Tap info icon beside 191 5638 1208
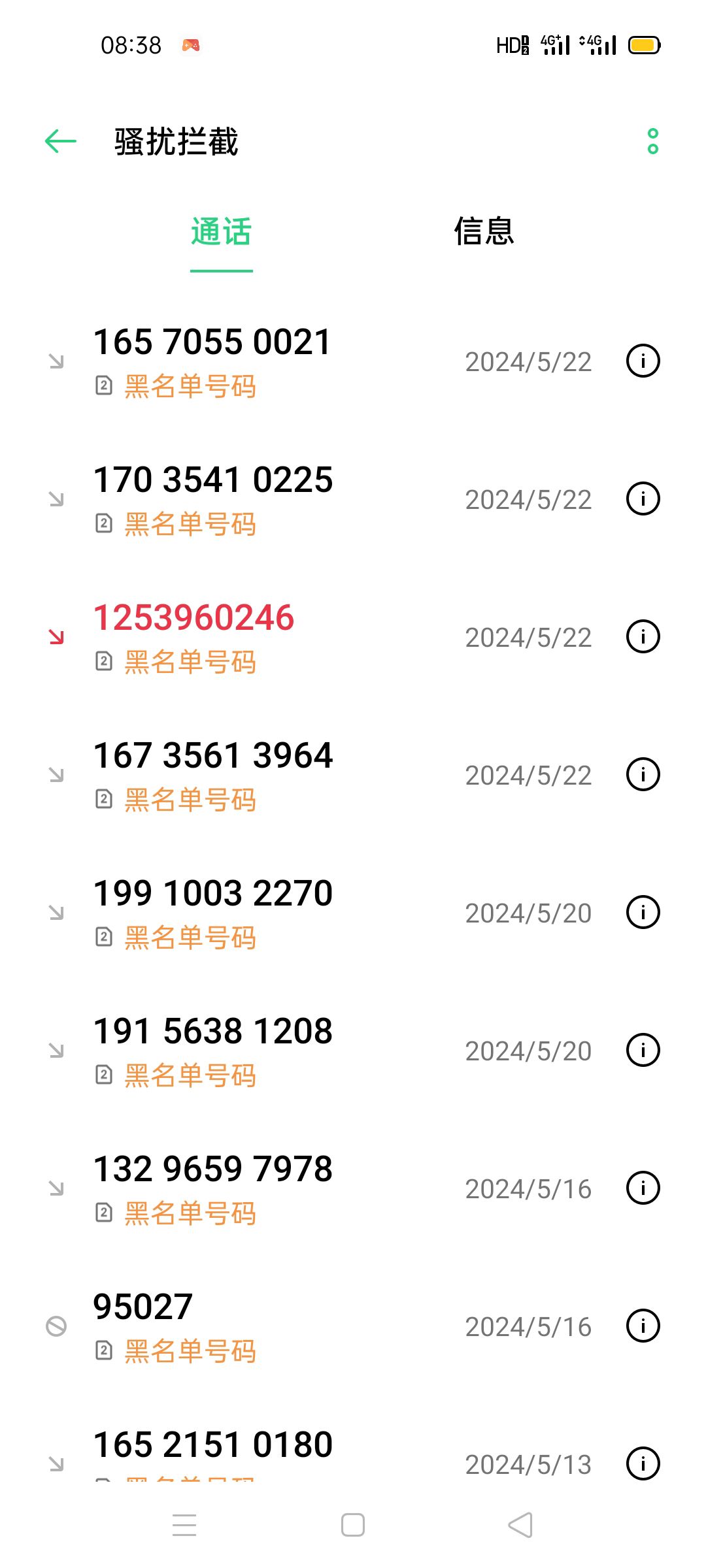Viewport: 706px width, 1568px height. tap(643, 1051)
